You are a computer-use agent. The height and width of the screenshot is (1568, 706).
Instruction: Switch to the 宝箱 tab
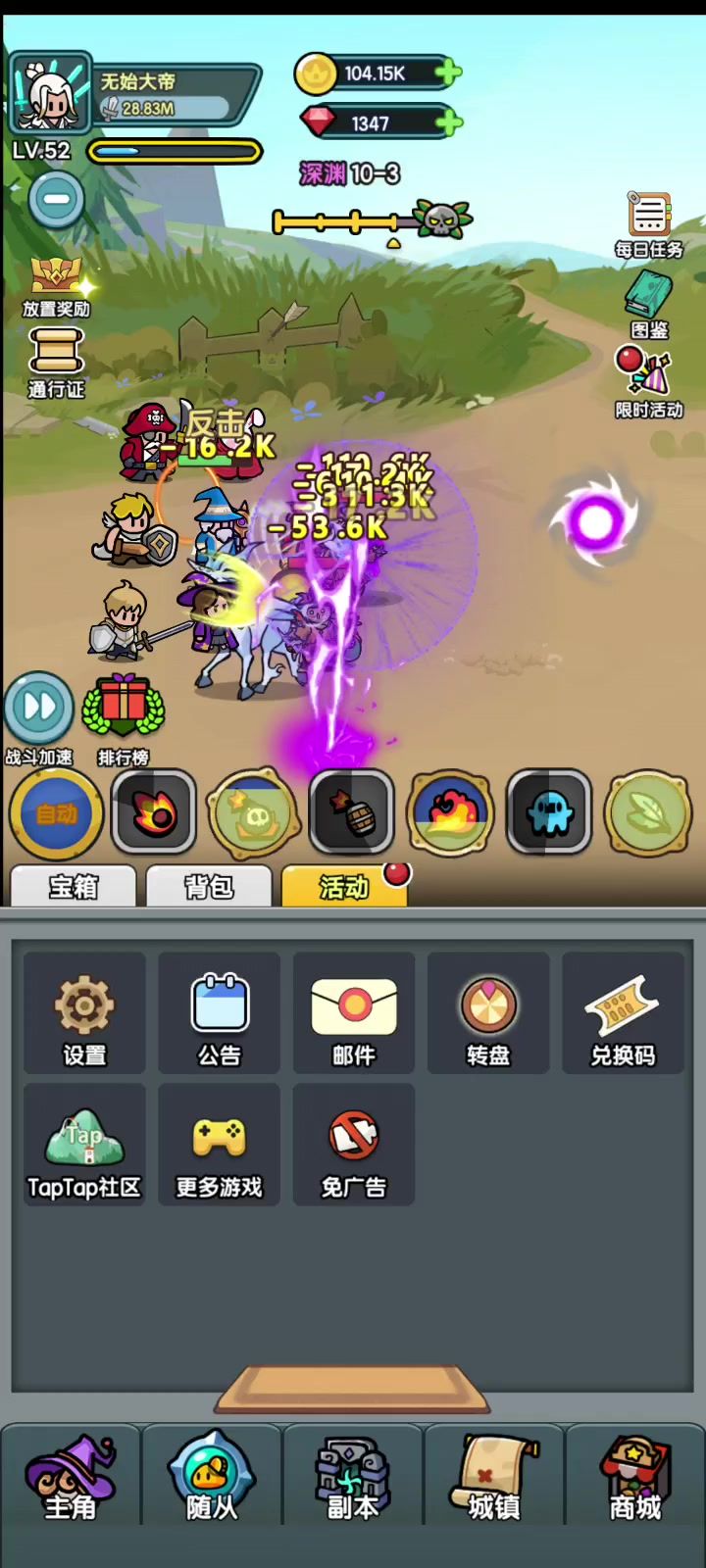[74, 887]
